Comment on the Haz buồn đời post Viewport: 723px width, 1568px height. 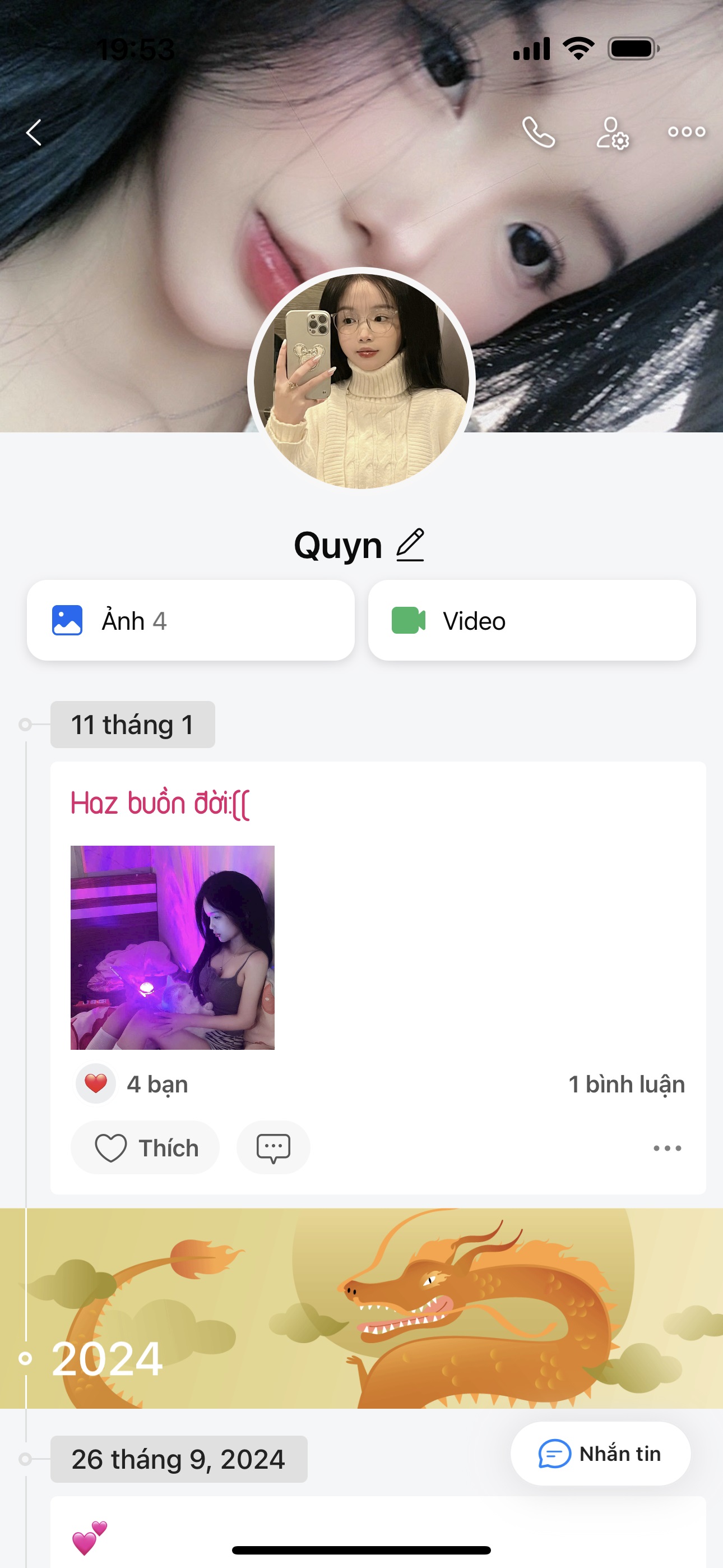[274, 1147]
